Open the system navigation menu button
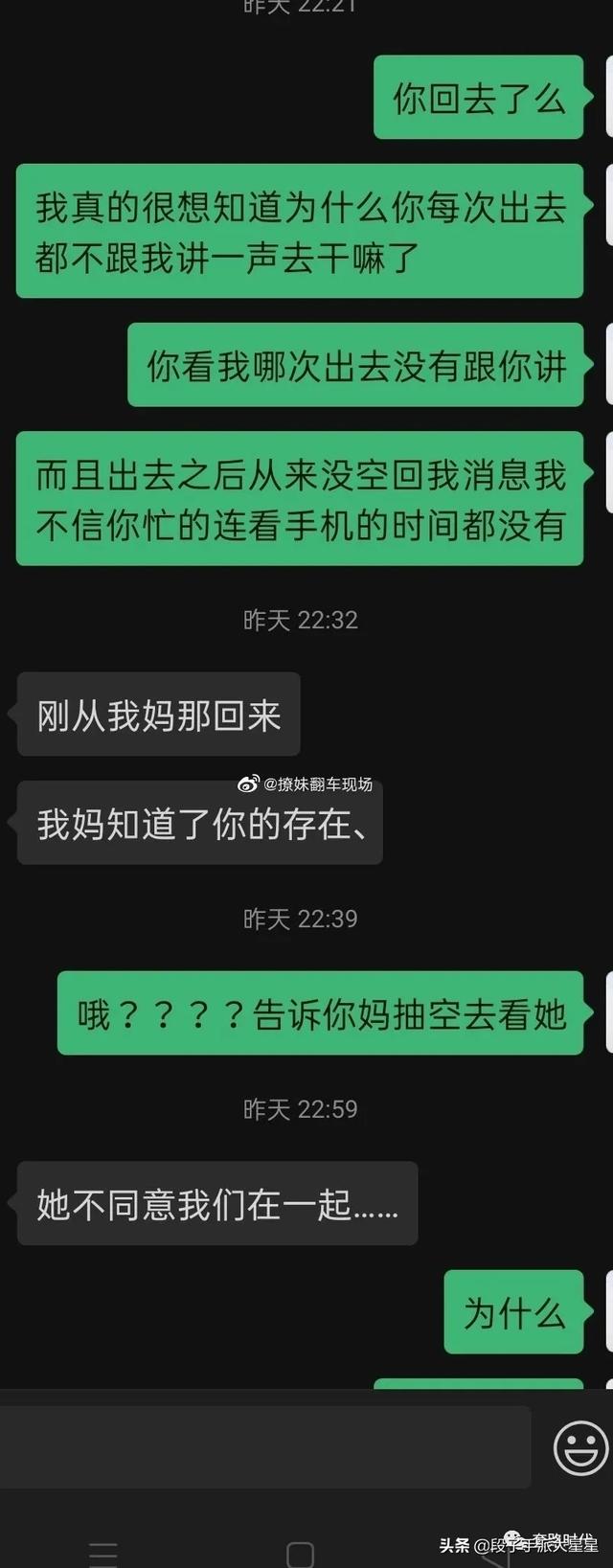This screenshot has width=613, height=1568. (102, 1554)
